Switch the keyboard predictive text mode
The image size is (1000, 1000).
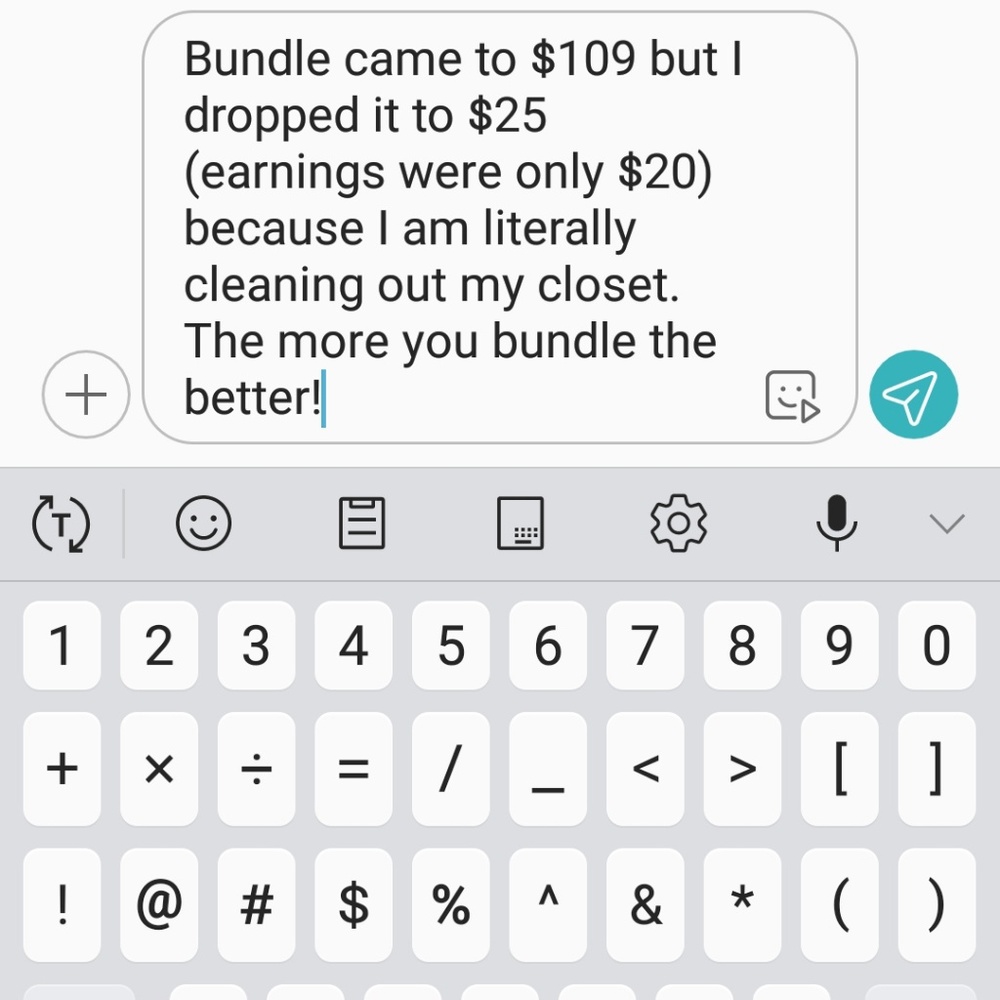click(x=61, y=523)
